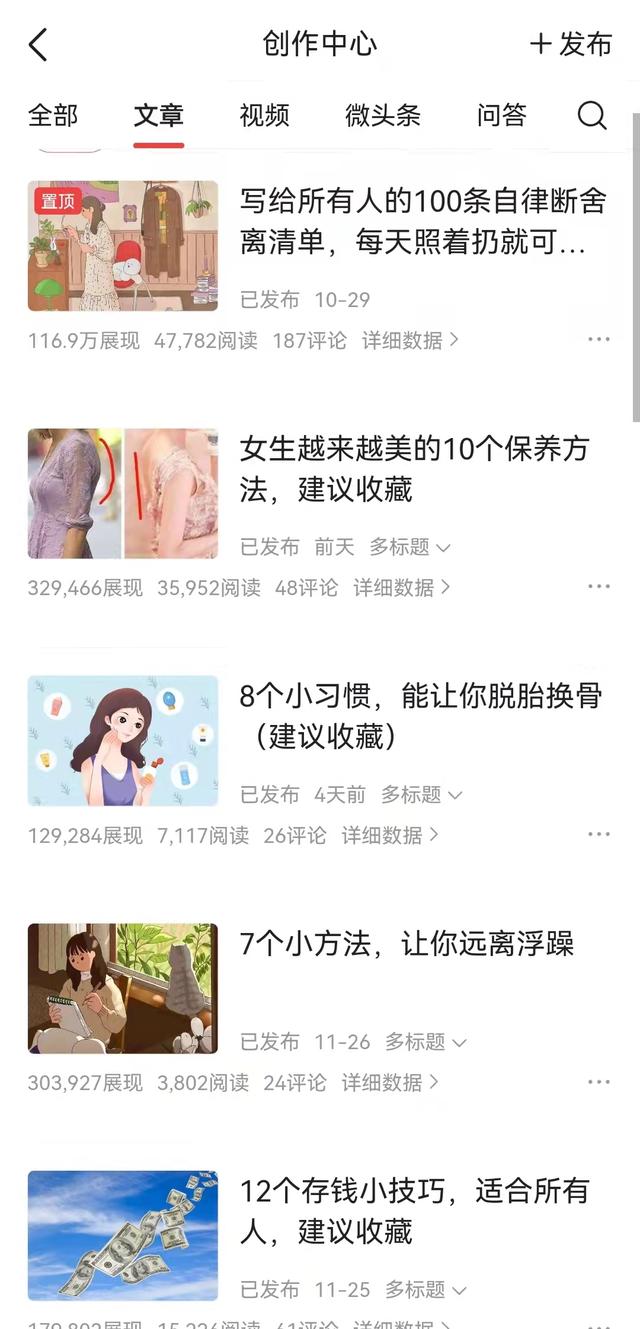Image resolution: width=640 pixels, height=1329 pixels.
Task: Open the 12个存钱小技巧 article
Action: pyautogui.click(x=414, y=1211)
